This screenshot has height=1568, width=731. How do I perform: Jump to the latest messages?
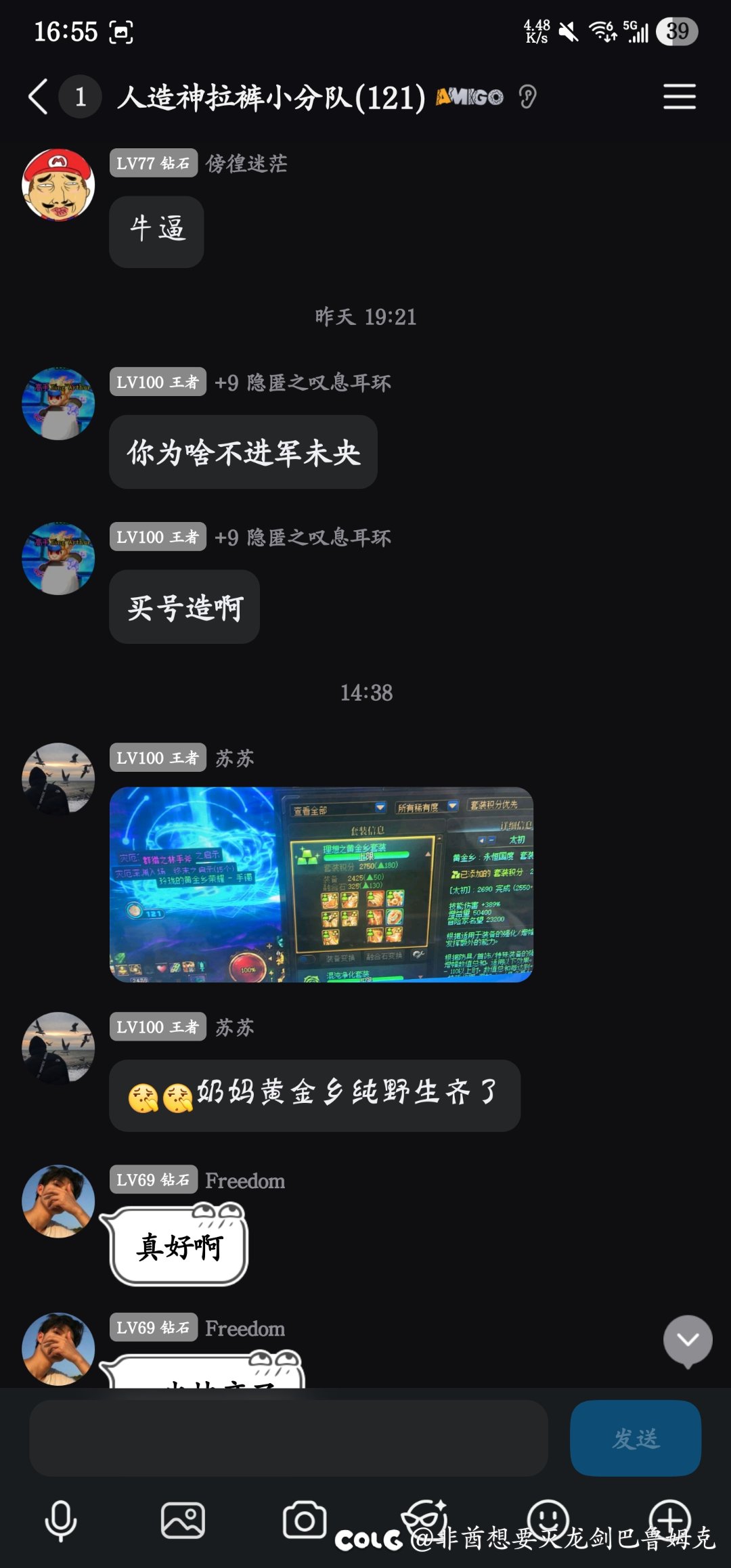point(688,1341)
